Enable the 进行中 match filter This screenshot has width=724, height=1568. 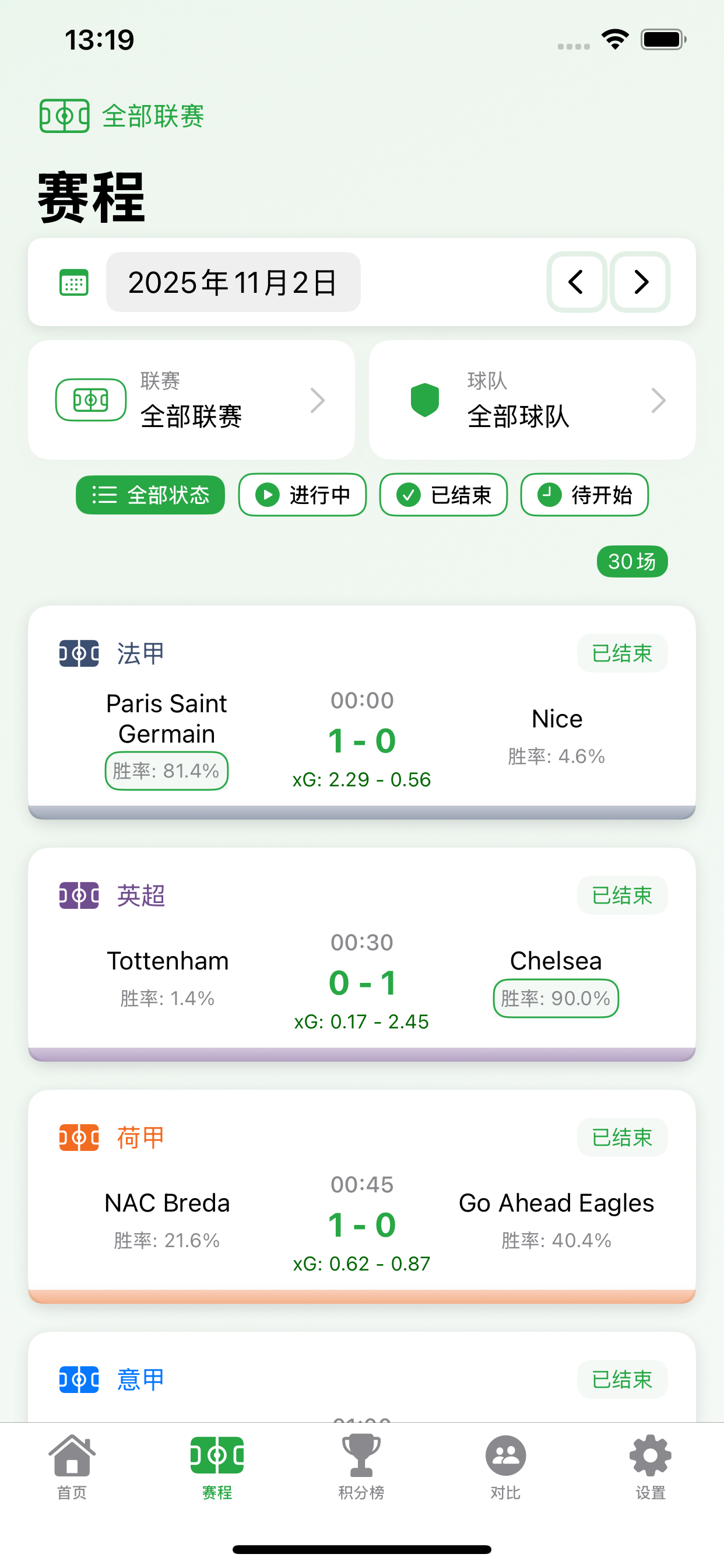tap(302, 495)
